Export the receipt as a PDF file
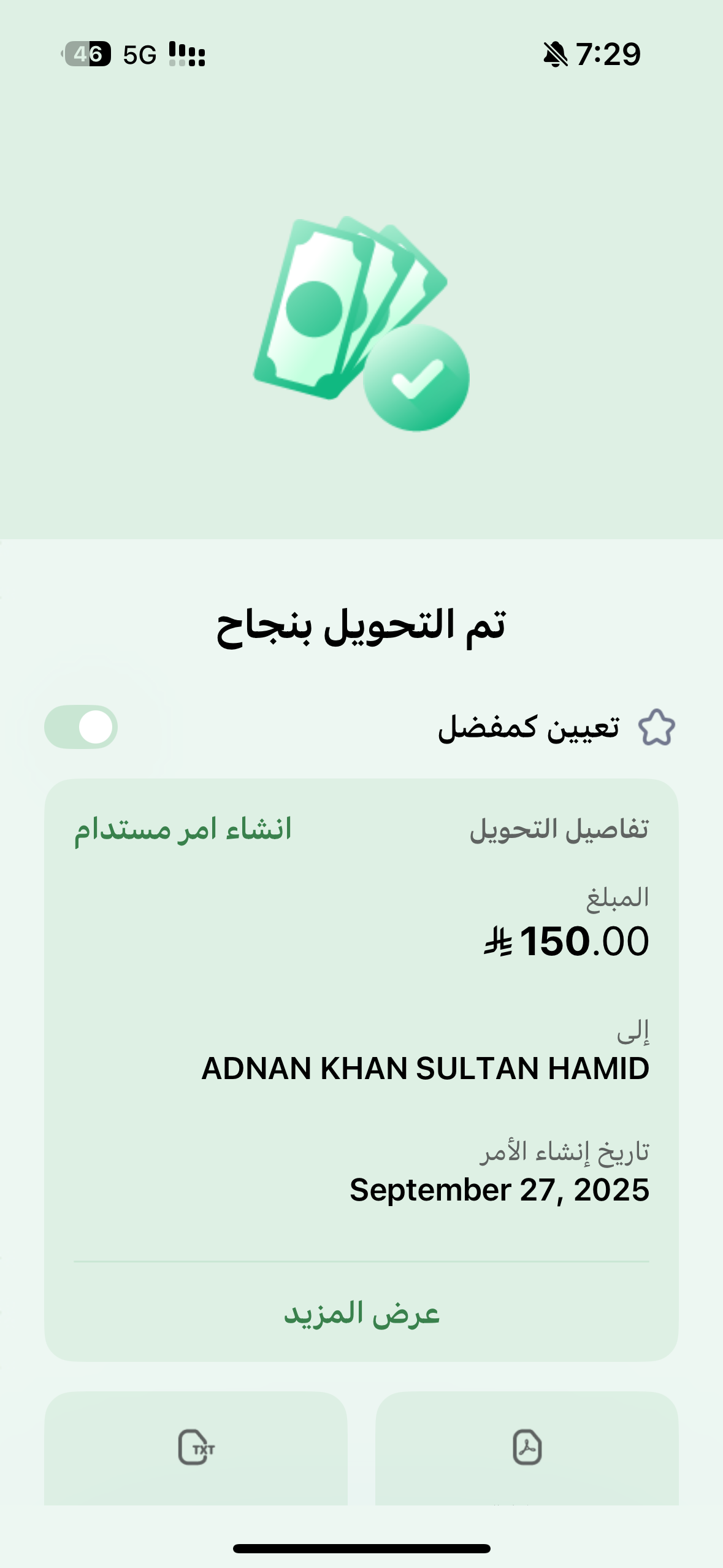This screenshot has width=723, height=1568. [527, 1448]
